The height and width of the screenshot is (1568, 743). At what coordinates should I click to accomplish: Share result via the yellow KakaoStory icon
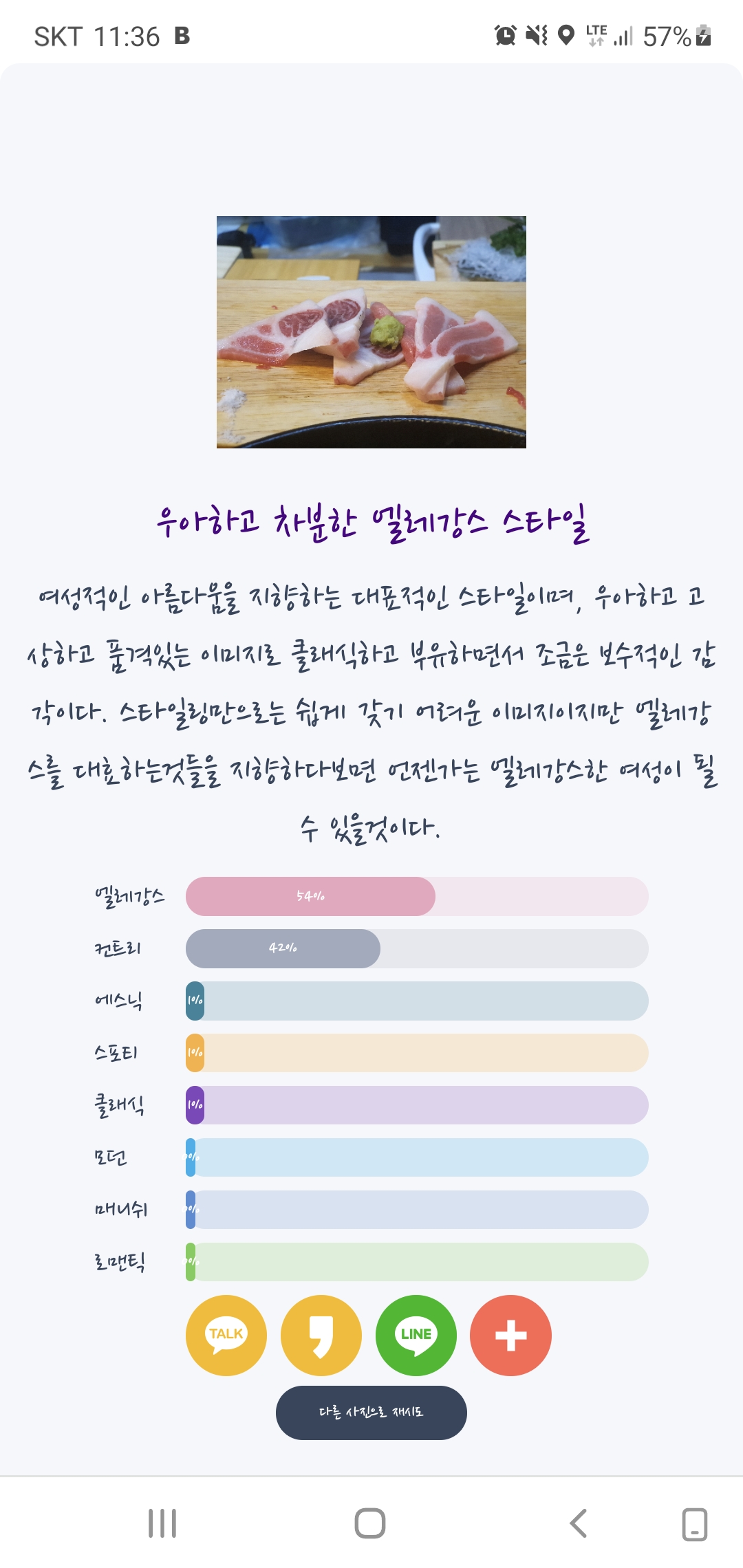click(321, 1335)
